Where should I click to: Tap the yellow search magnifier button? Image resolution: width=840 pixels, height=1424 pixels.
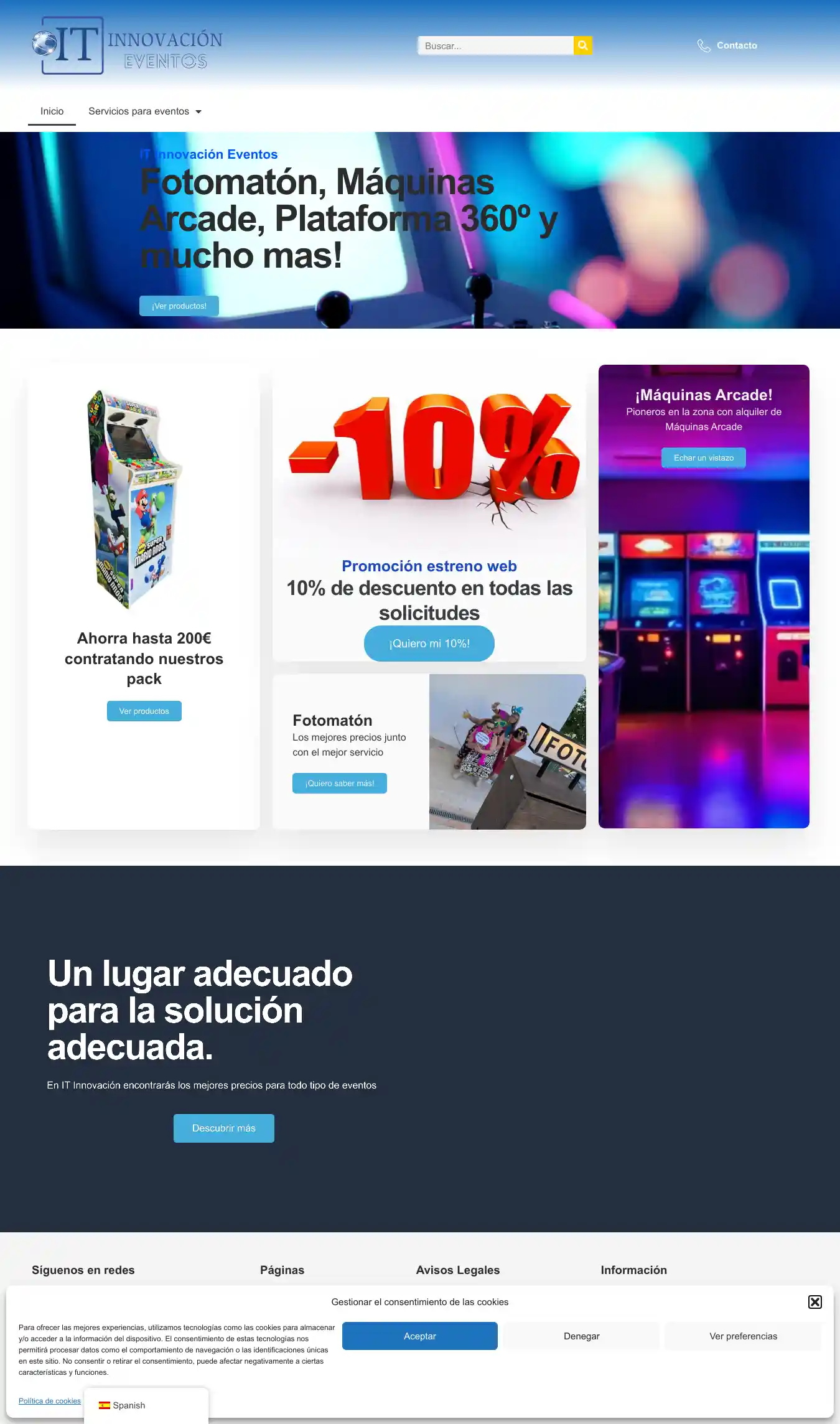(582, 45)
